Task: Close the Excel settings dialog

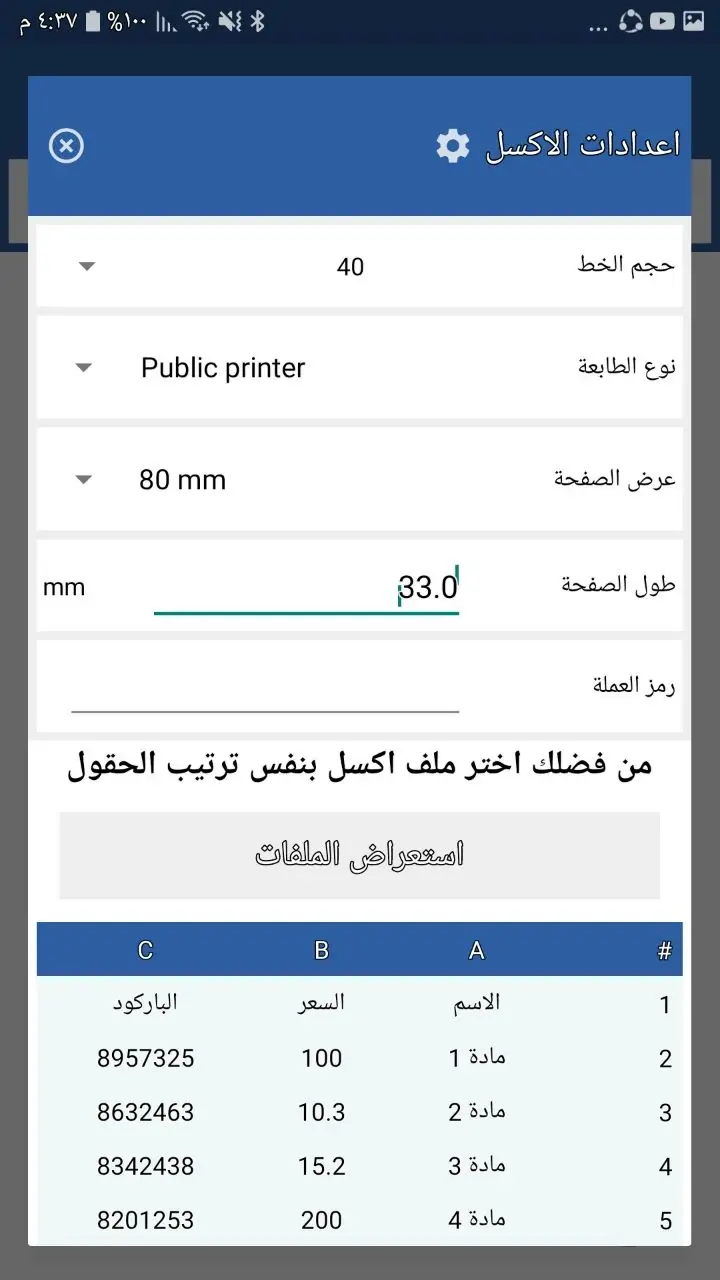Action: 66,146
